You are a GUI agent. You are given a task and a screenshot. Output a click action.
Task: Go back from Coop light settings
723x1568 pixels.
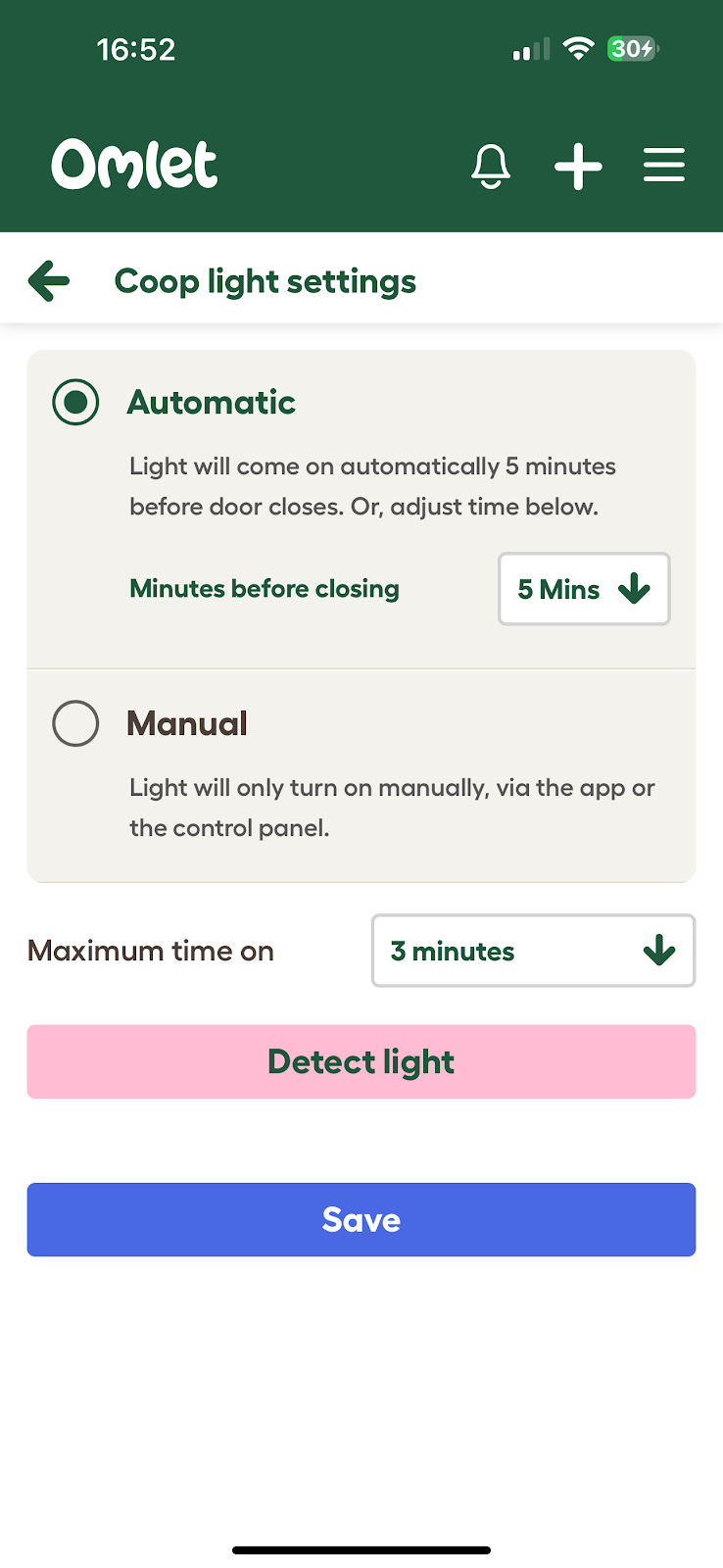coord(49,281)
